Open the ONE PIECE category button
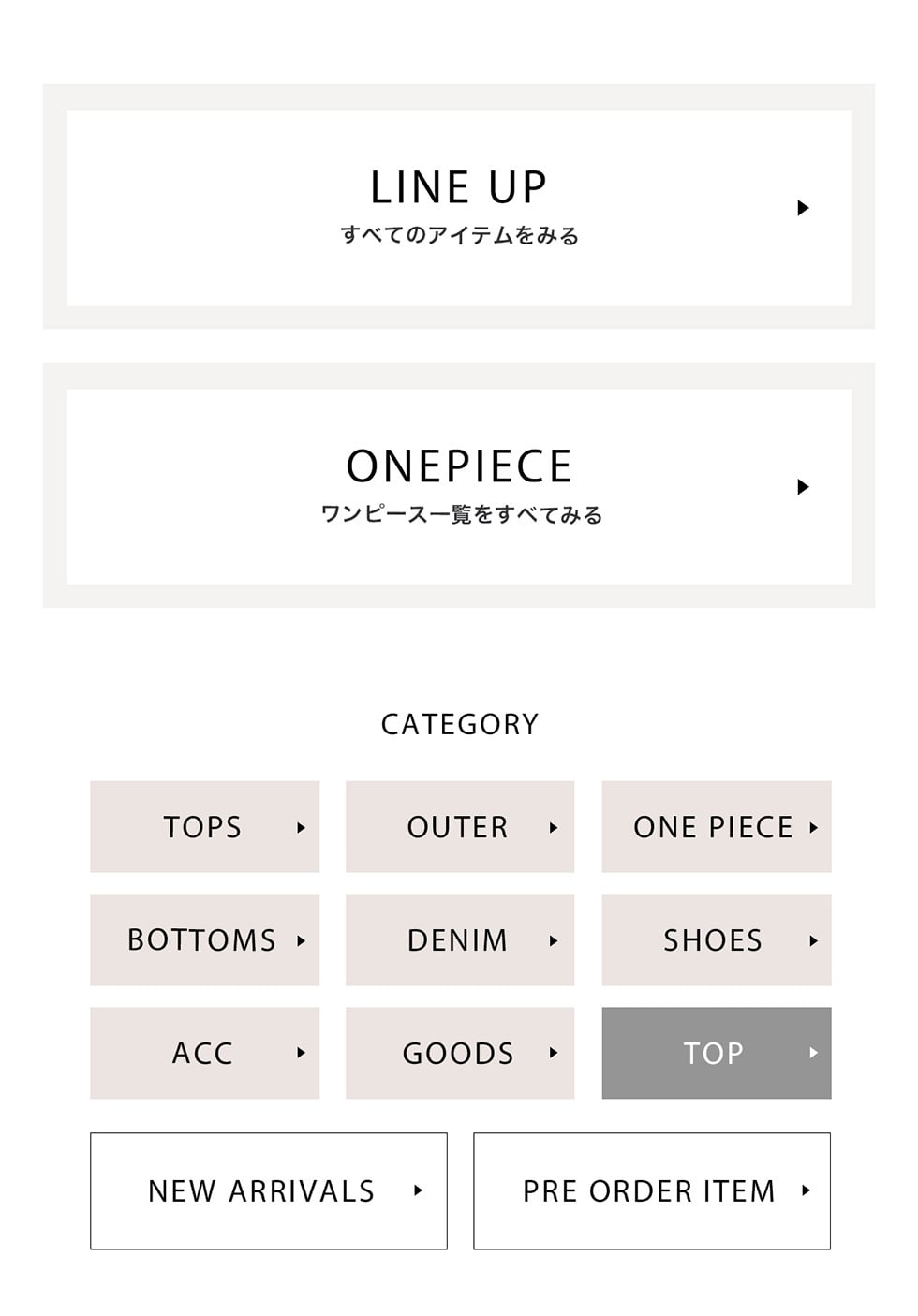918x1316 pixels. coord(716,827)
